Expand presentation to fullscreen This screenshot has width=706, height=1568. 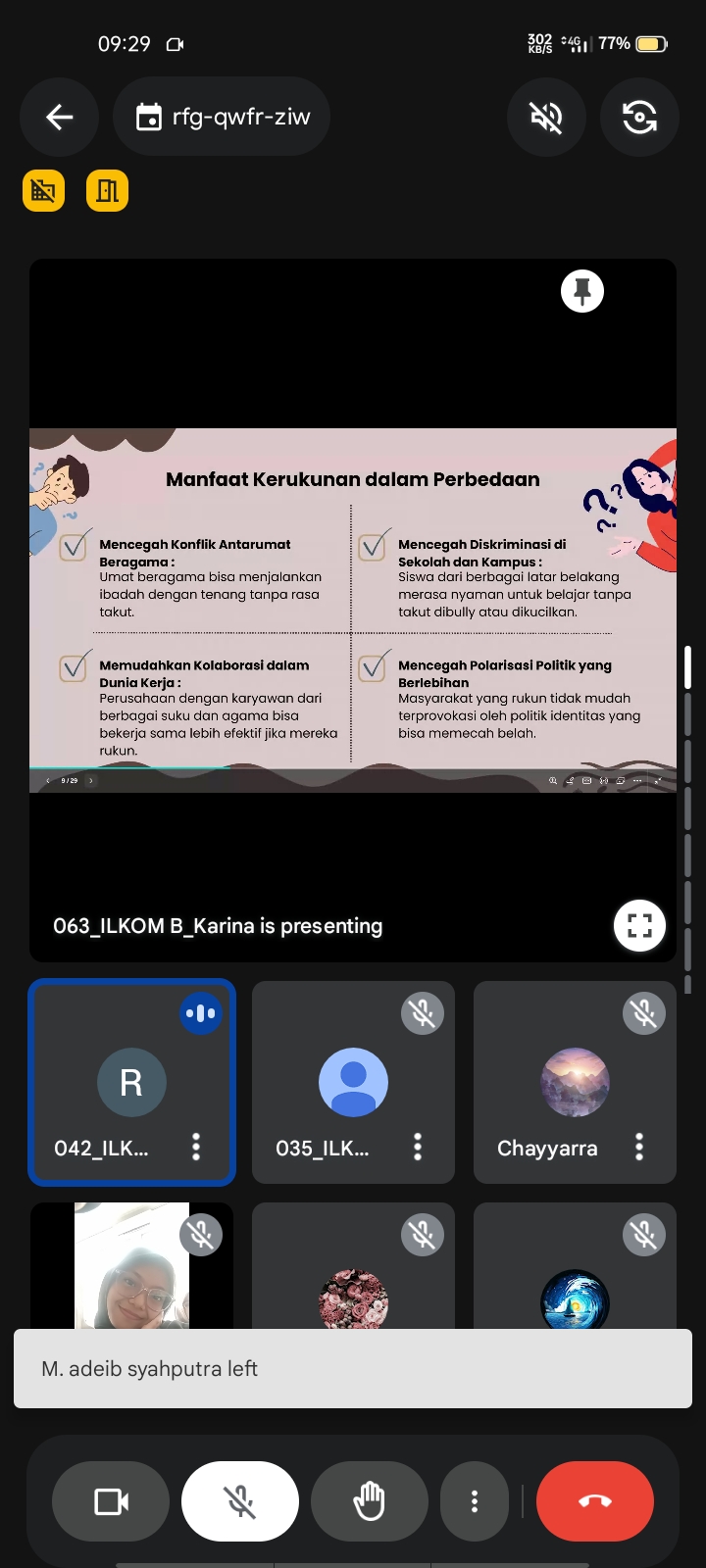pos(639,925)
